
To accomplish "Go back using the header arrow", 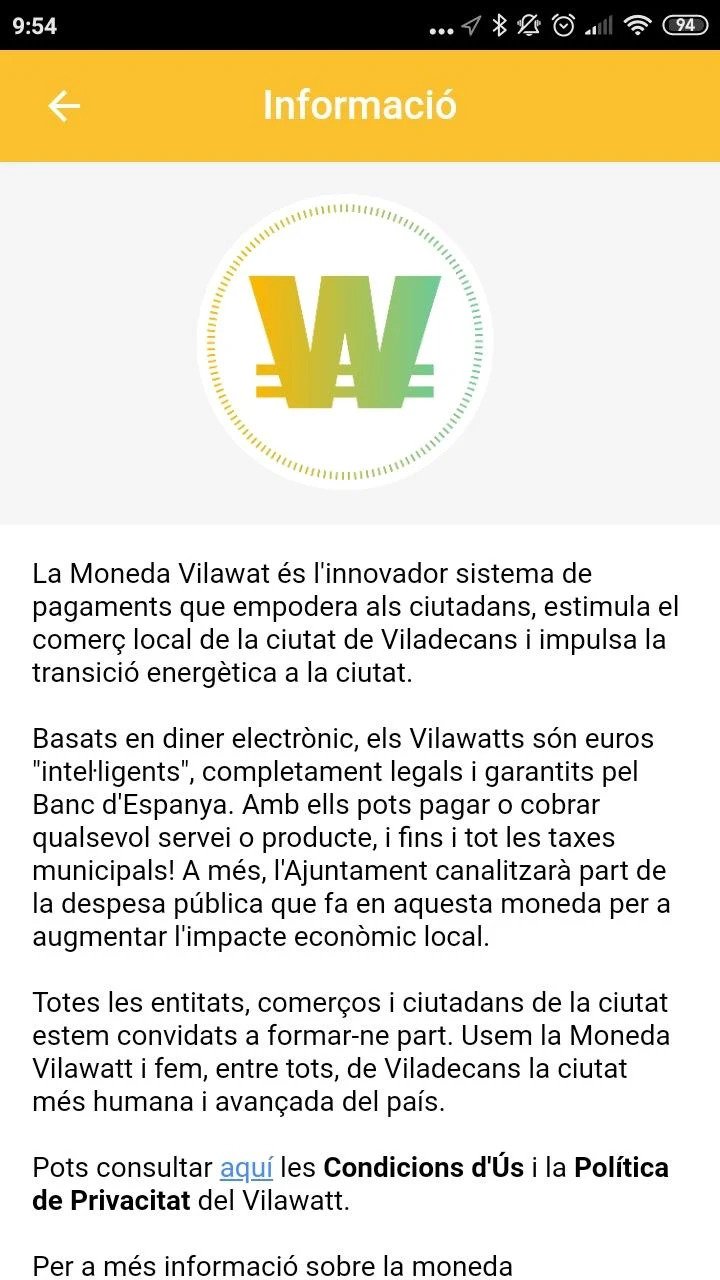I will pos(64,106).
